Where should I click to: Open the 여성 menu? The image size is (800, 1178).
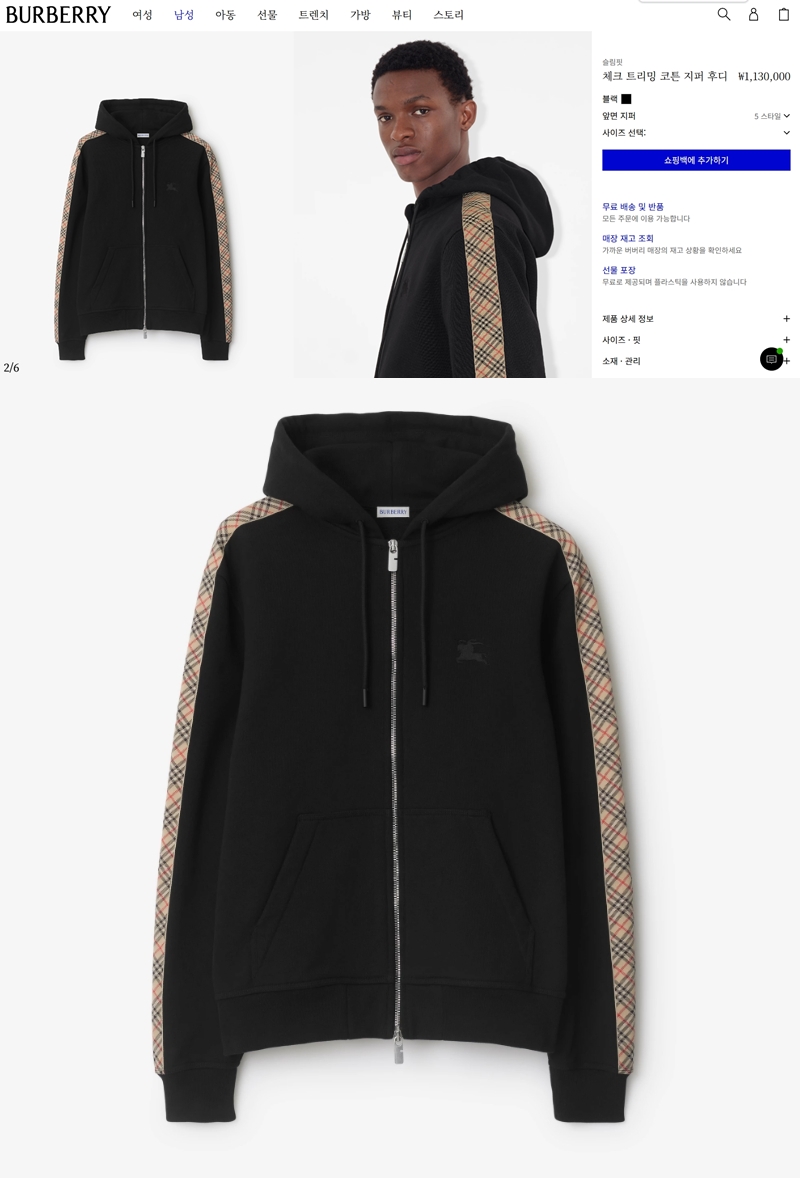[142, 15]
